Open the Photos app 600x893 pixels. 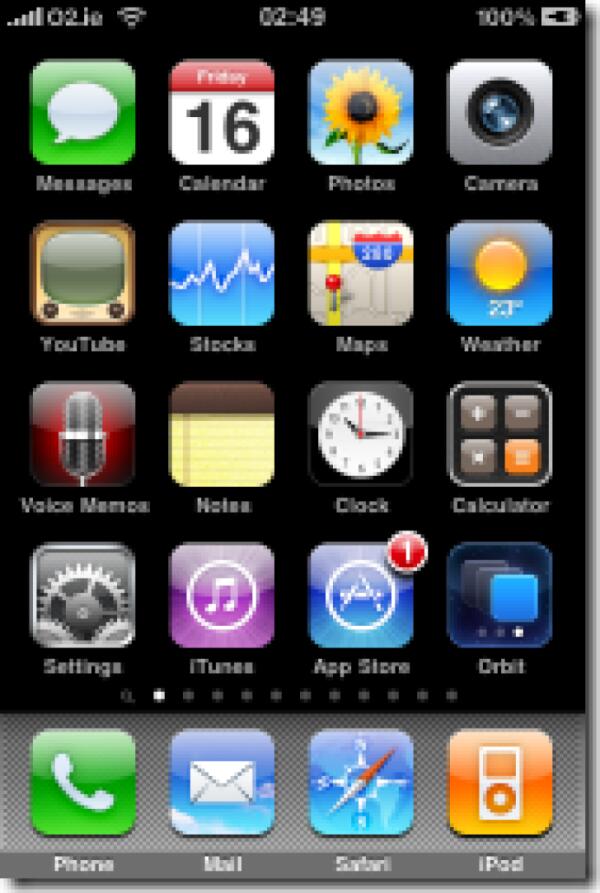pos(361,112)
